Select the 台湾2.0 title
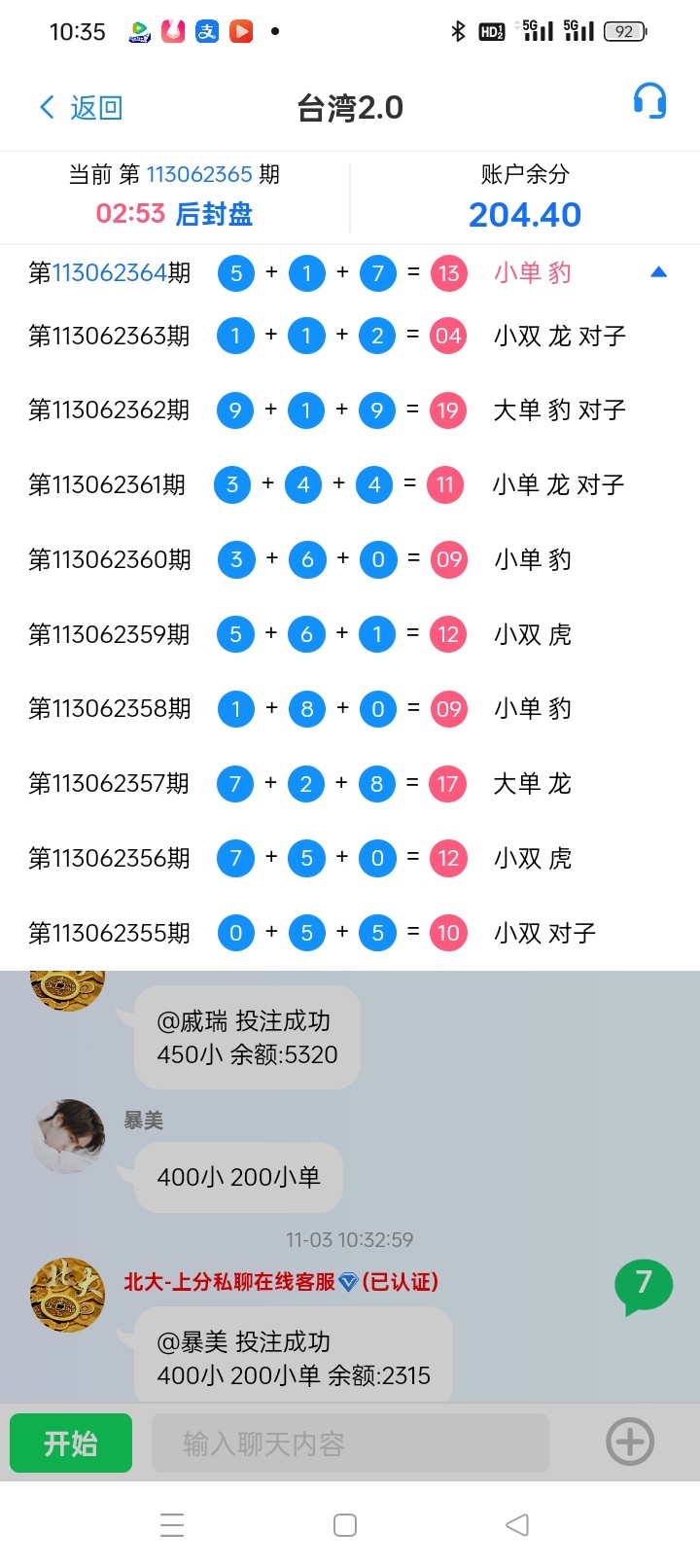This screenshot has height=1568, width=700. click(350, 107)
